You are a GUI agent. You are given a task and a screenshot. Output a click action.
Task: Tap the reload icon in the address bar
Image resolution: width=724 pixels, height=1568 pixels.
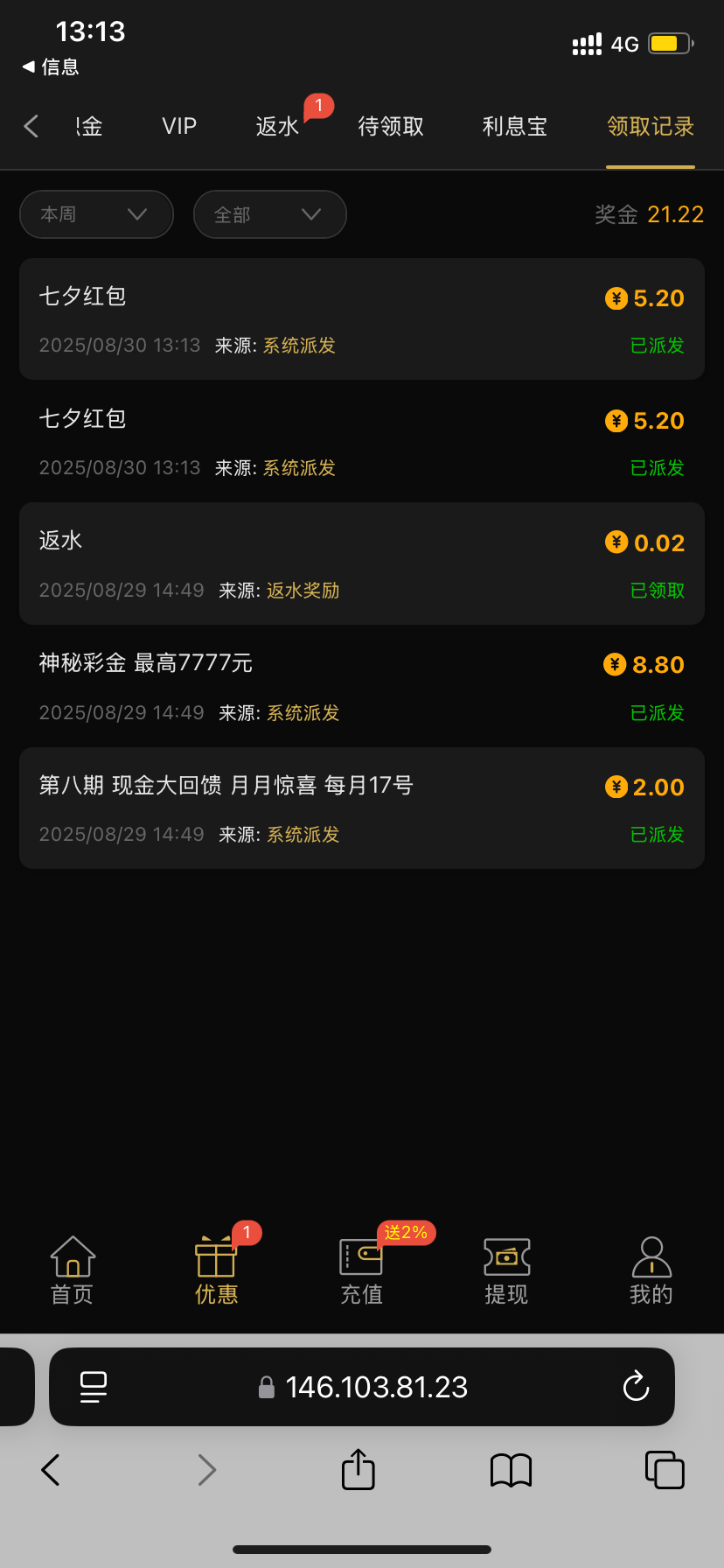(x=636, y=1387)
